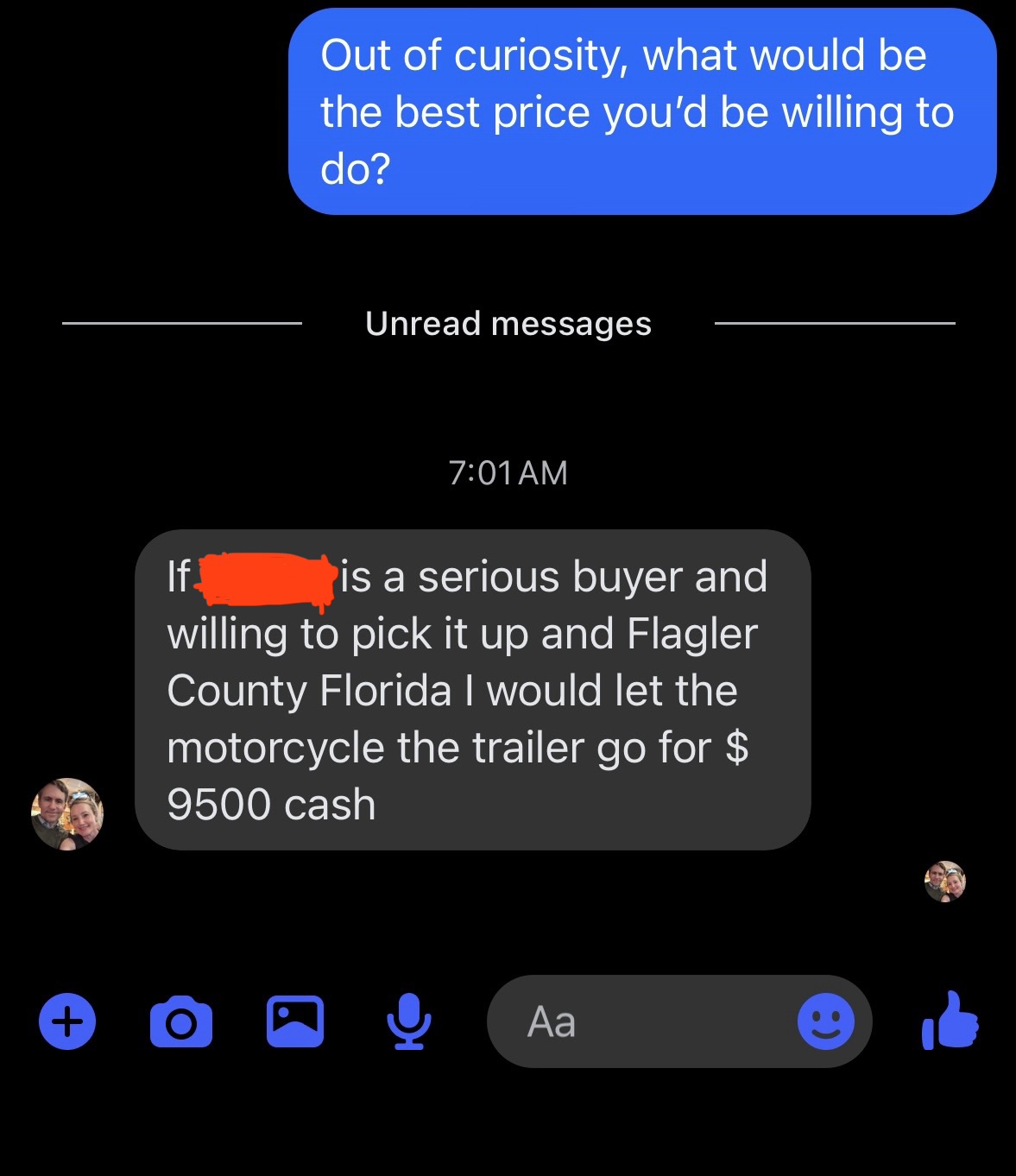Image resolution: width=1016 pixels, height=1176 pixels.
Task: Open the camera to take a photo
Action: (x=181, y=1021)
